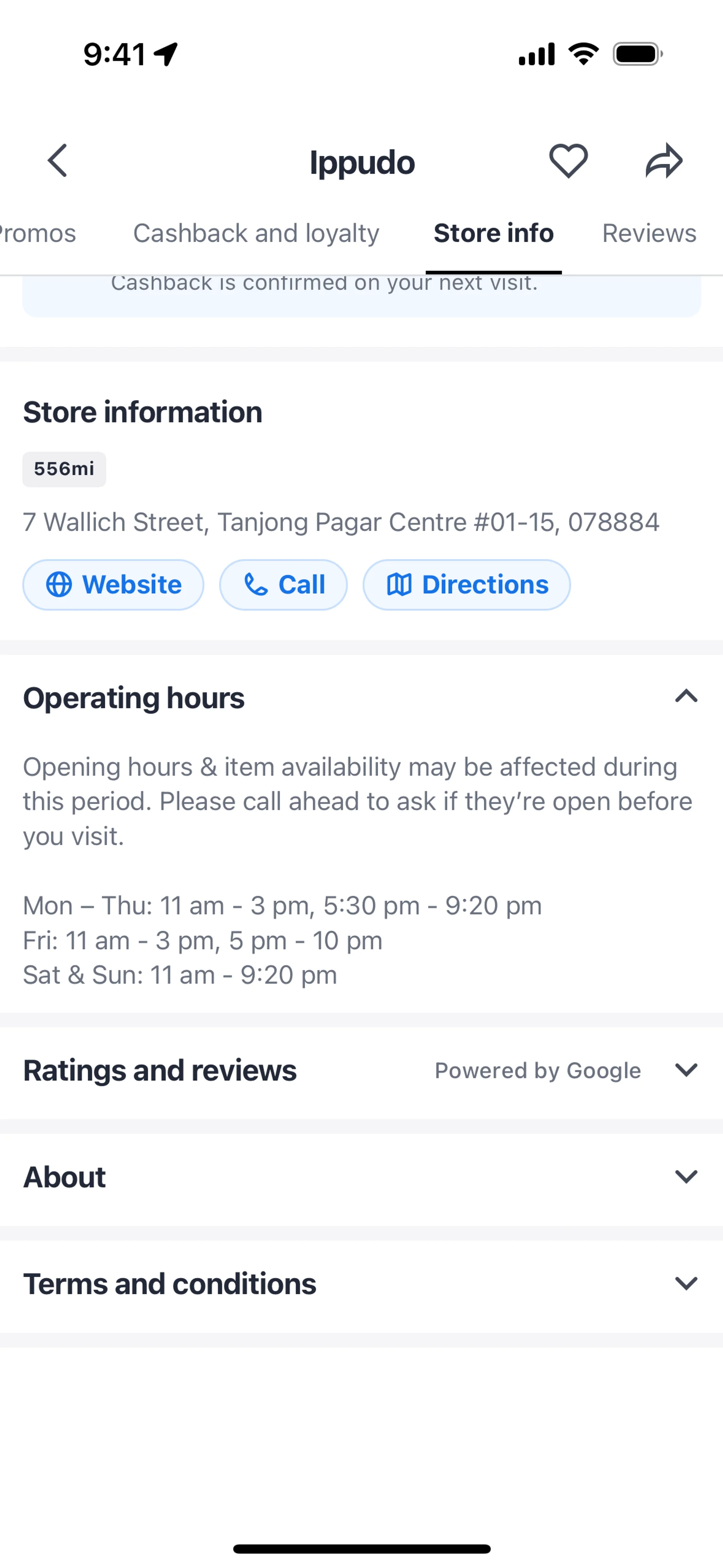Open the store Website
723x1568 pixels.
click(x=113, y=585)
